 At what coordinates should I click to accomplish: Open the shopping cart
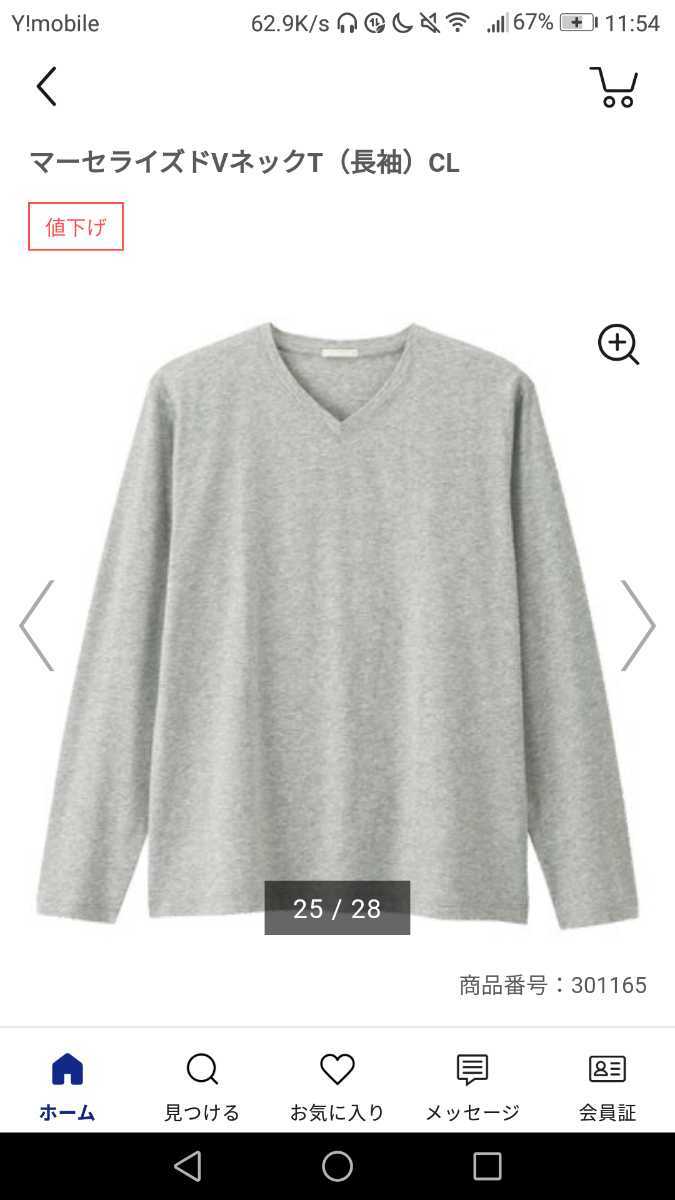[x=613, y=87]
